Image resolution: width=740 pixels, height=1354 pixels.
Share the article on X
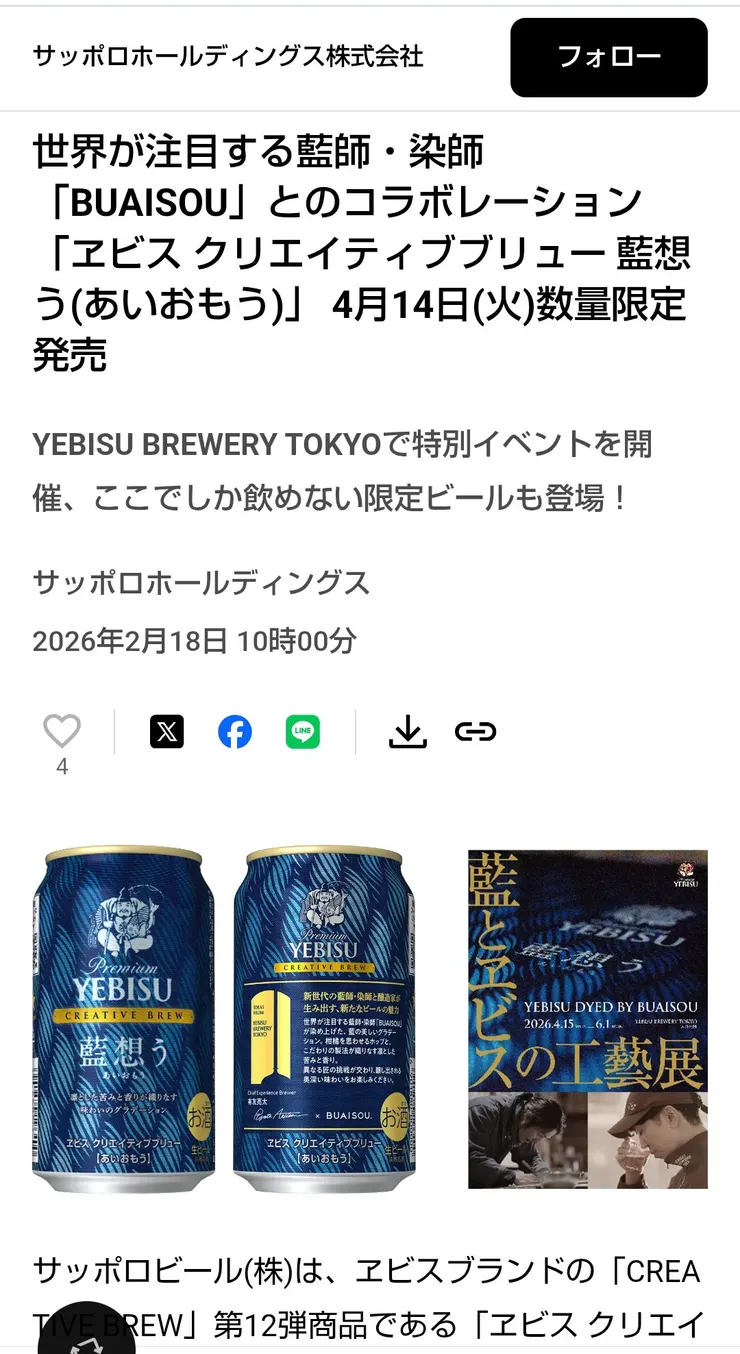pyautogui.click(x=166, y=731)
